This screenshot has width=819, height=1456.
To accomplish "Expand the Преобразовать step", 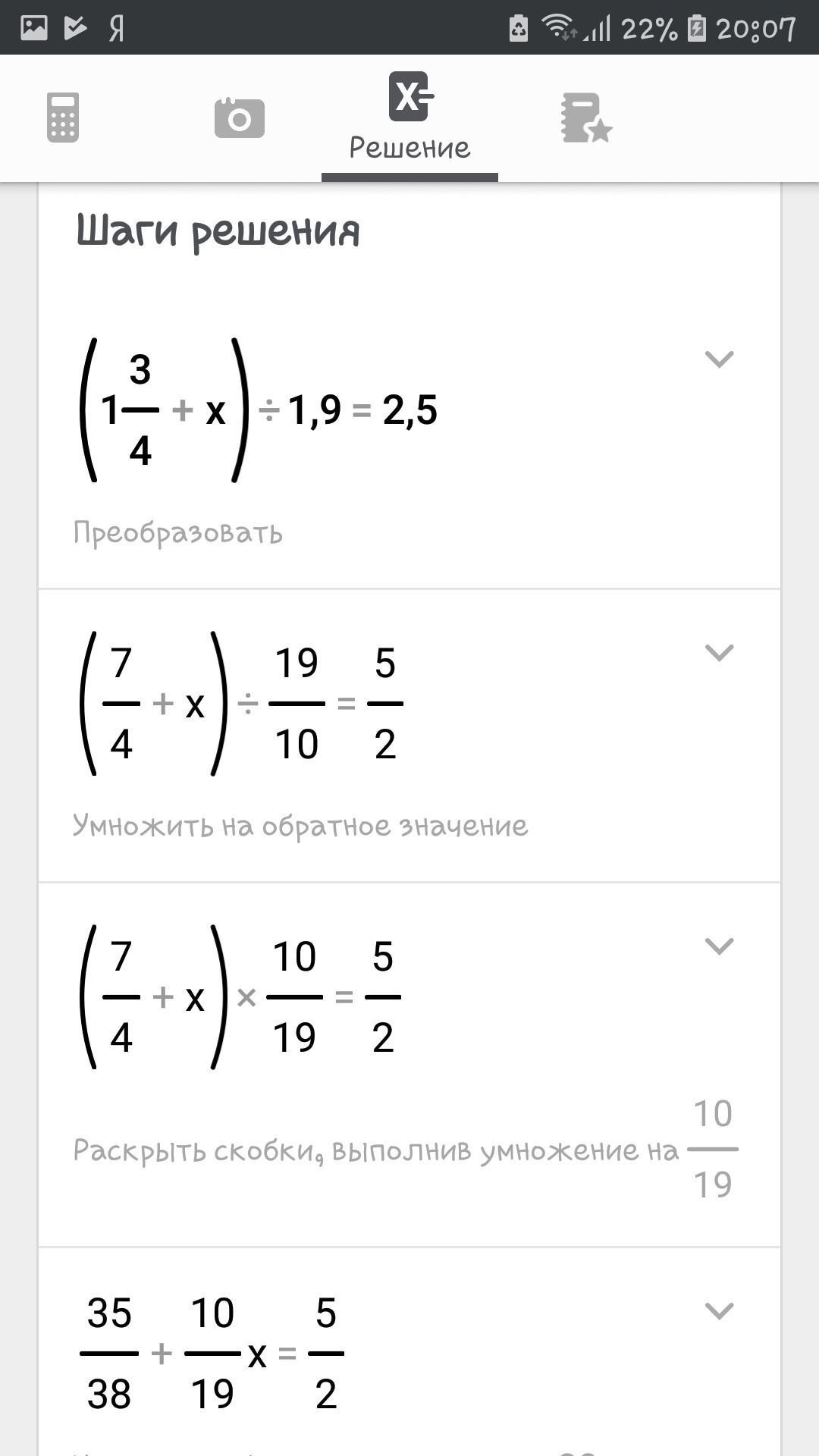I will pyautogui.click(x=719, y=359).
